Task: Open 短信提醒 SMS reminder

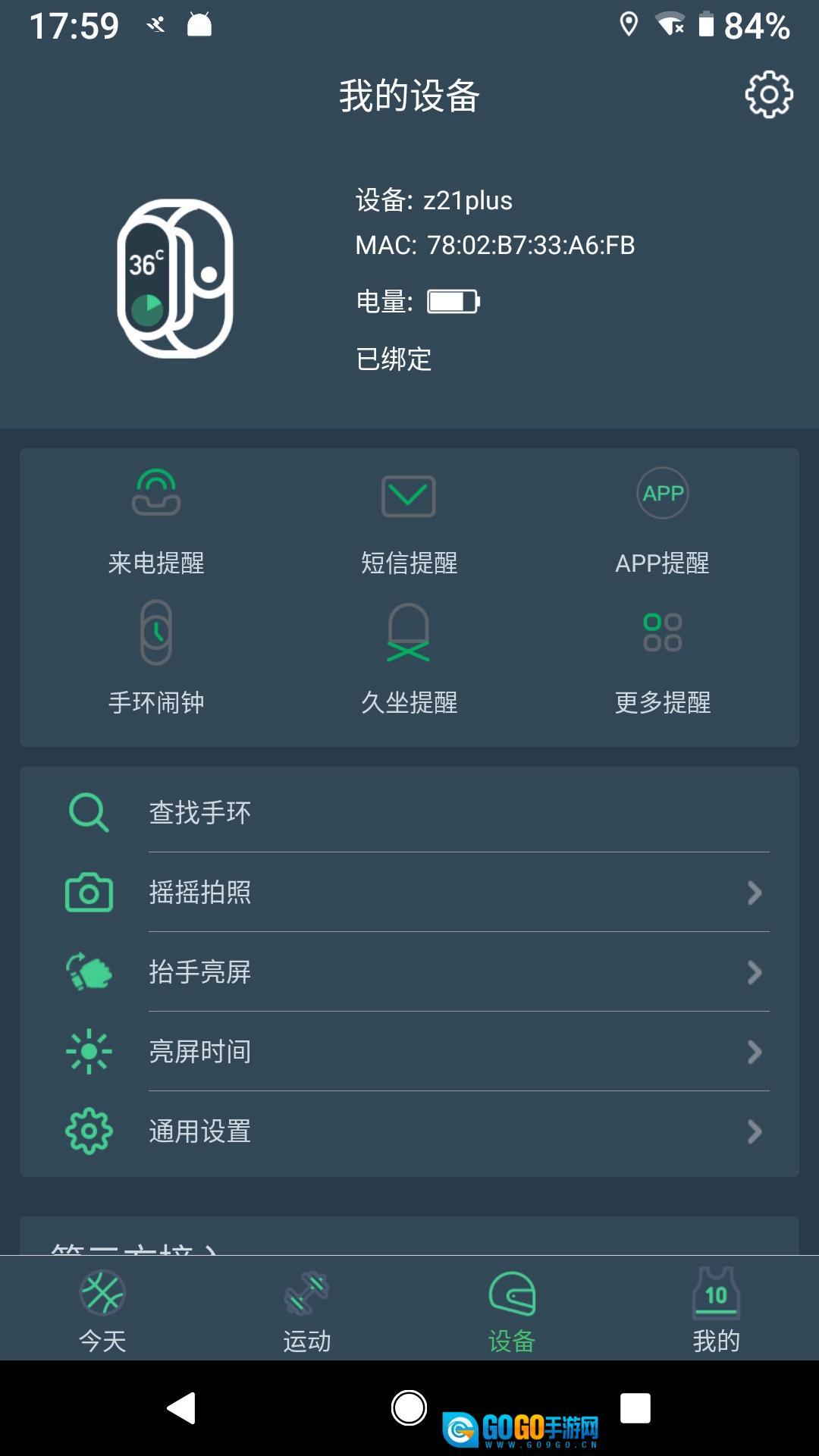Action: (409, 522)
